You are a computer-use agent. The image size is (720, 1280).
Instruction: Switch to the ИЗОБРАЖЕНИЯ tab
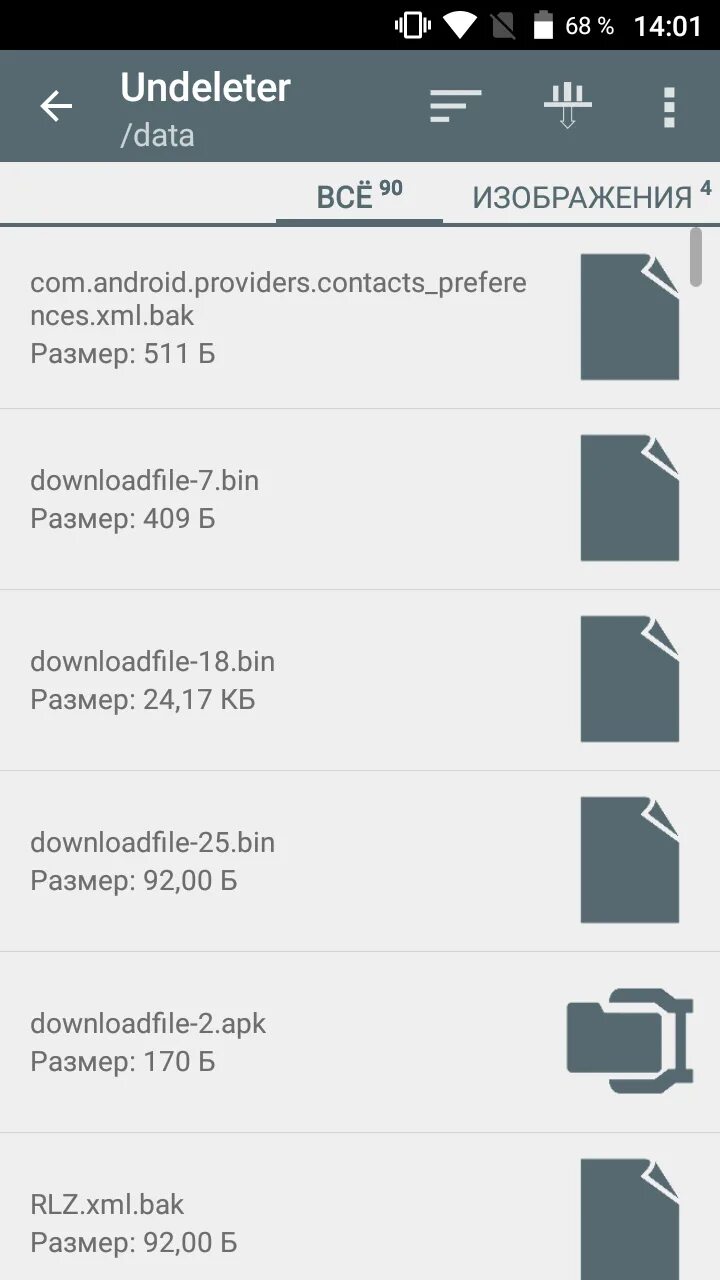pos(590,195)
